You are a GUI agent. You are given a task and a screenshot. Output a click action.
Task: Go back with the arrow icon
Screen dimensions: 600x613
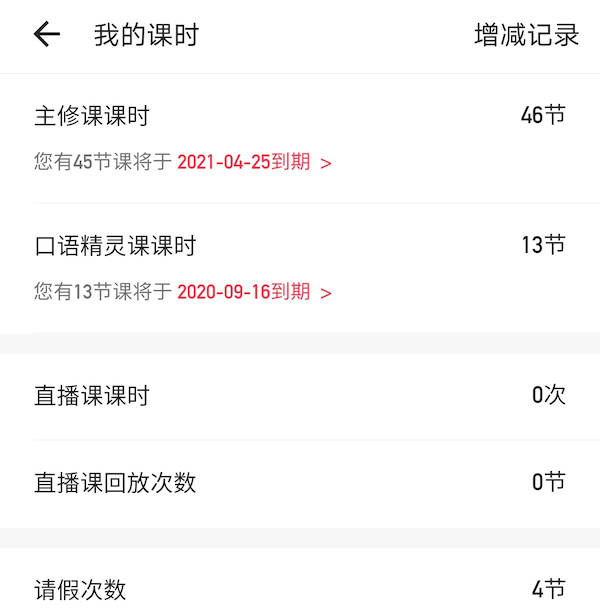(47, 35)
